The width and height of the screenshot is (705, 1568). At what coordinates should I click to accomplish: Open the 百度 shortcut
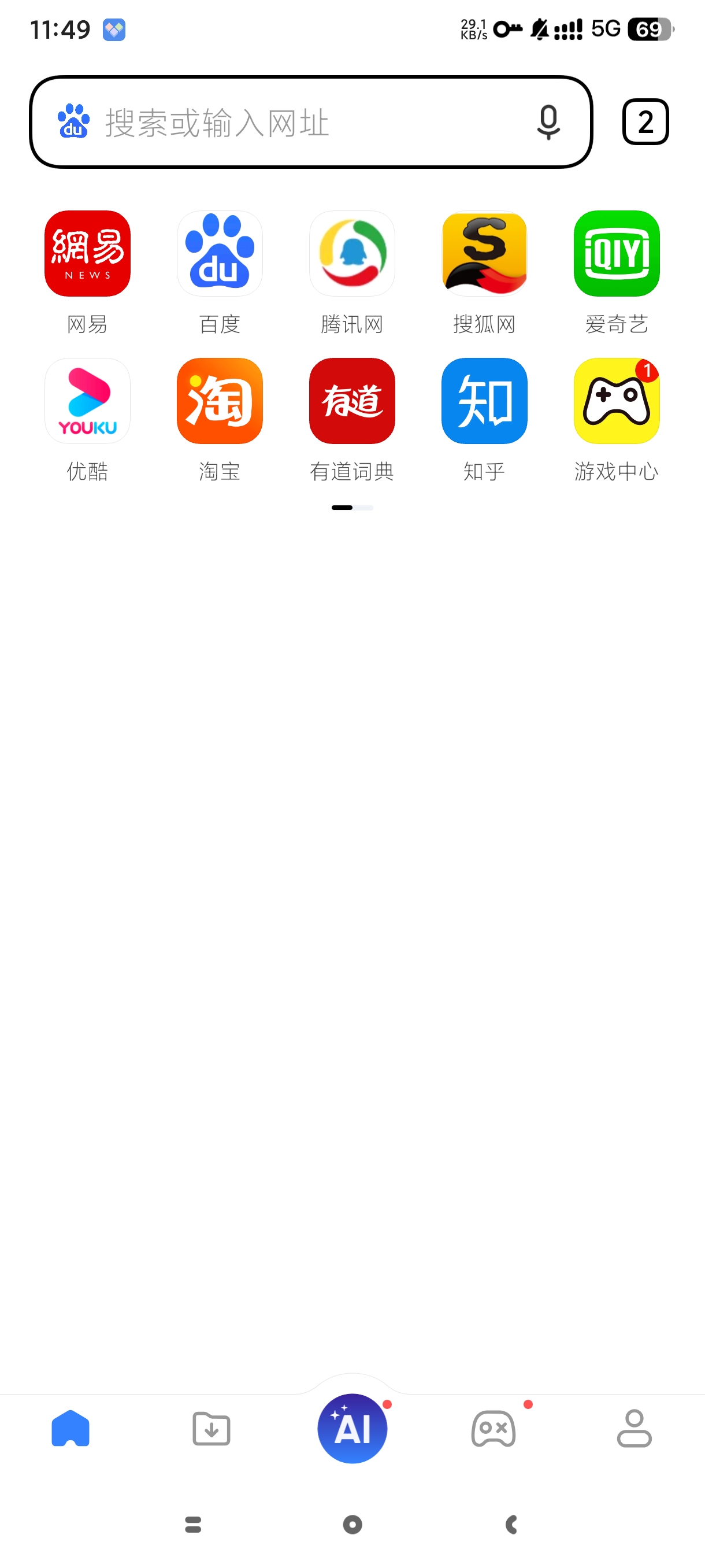(x=220, y=253)
